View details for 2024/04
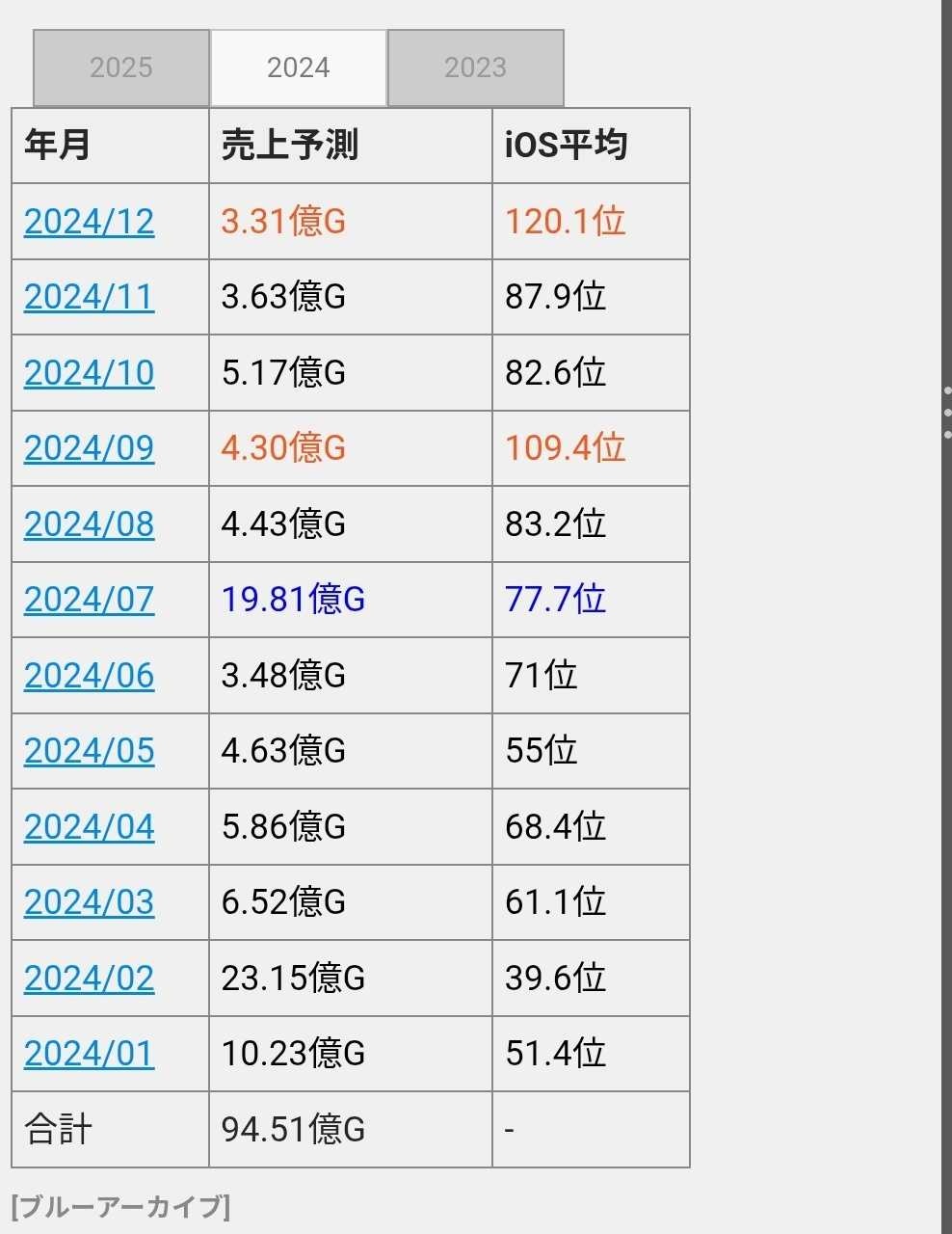 (x=89, y=827)
